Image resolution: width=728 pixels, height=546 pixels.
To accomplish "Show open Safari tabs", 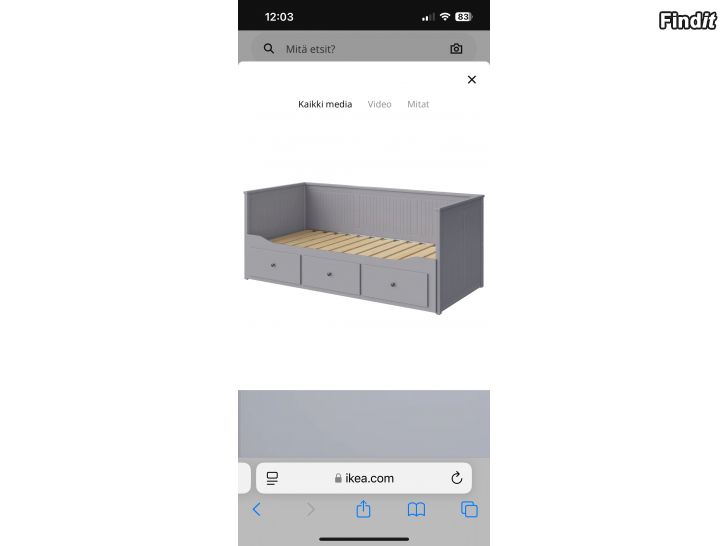I will 469,510.
